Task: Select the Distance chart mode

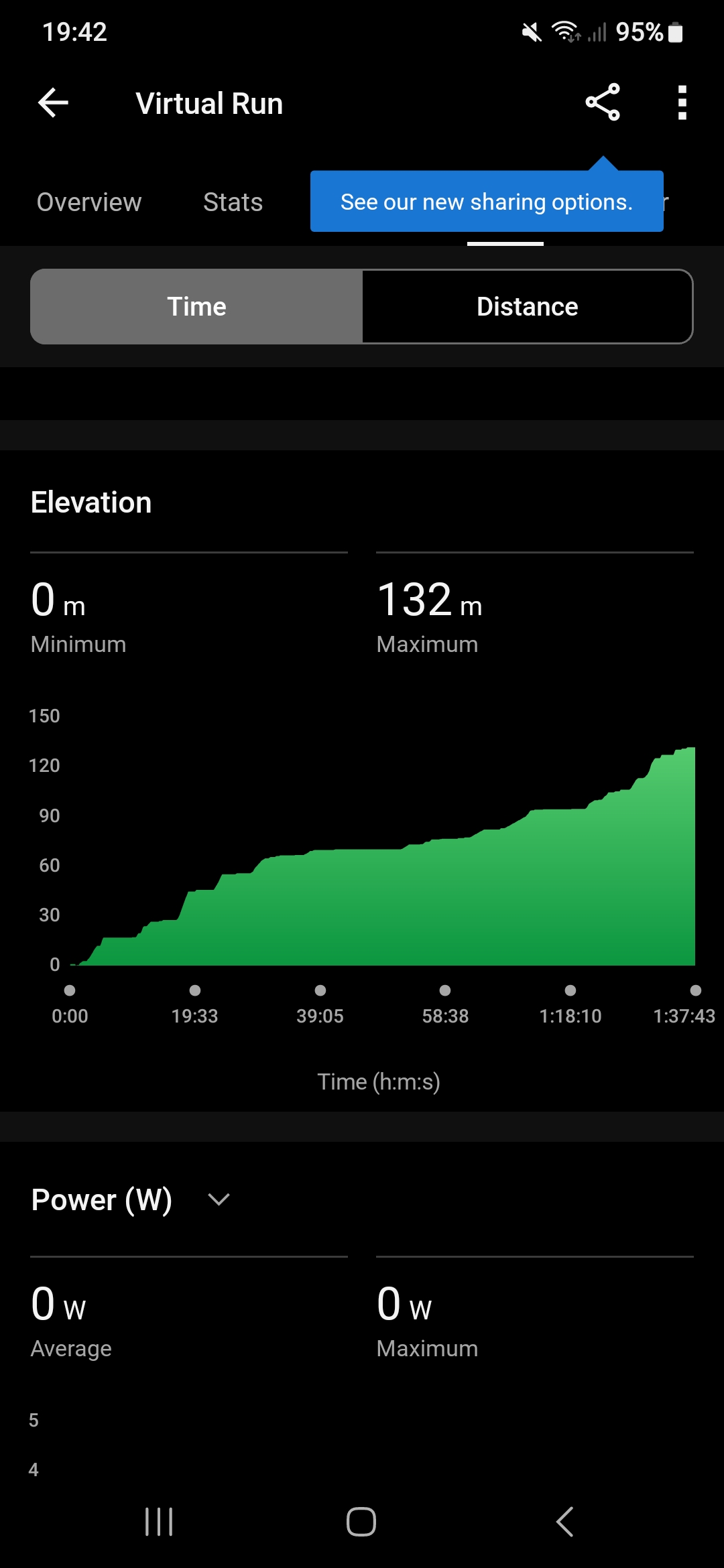Action: pyautogui.click(x=527, y=306)
